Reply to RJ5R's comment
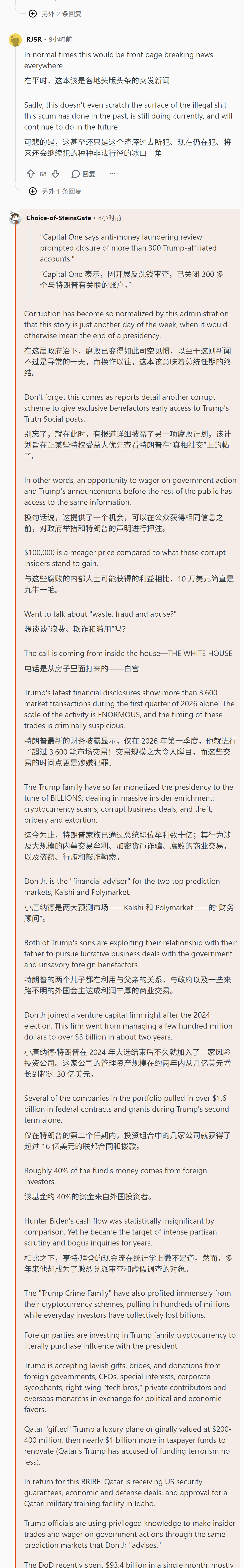 83,174
